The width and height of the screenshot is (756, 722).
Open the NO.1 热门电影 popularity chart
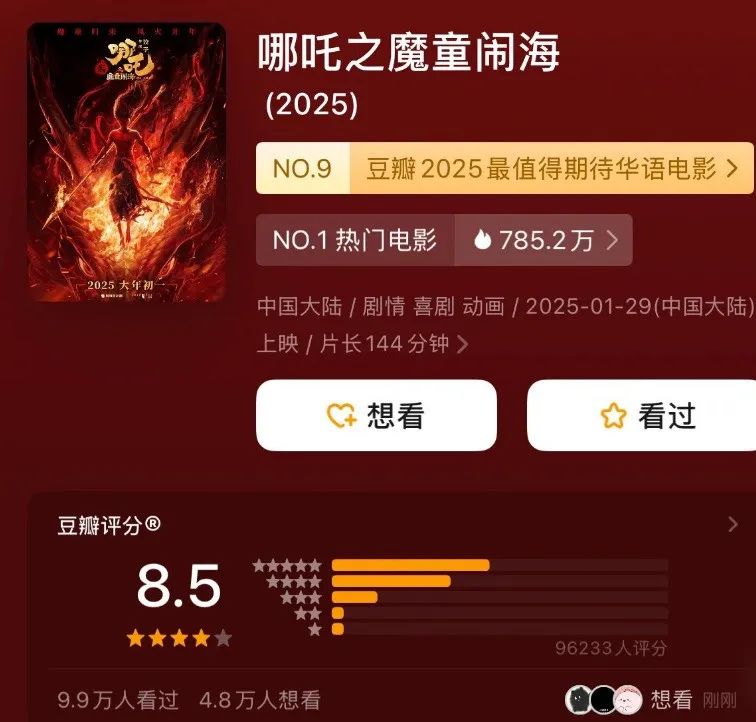444,240
